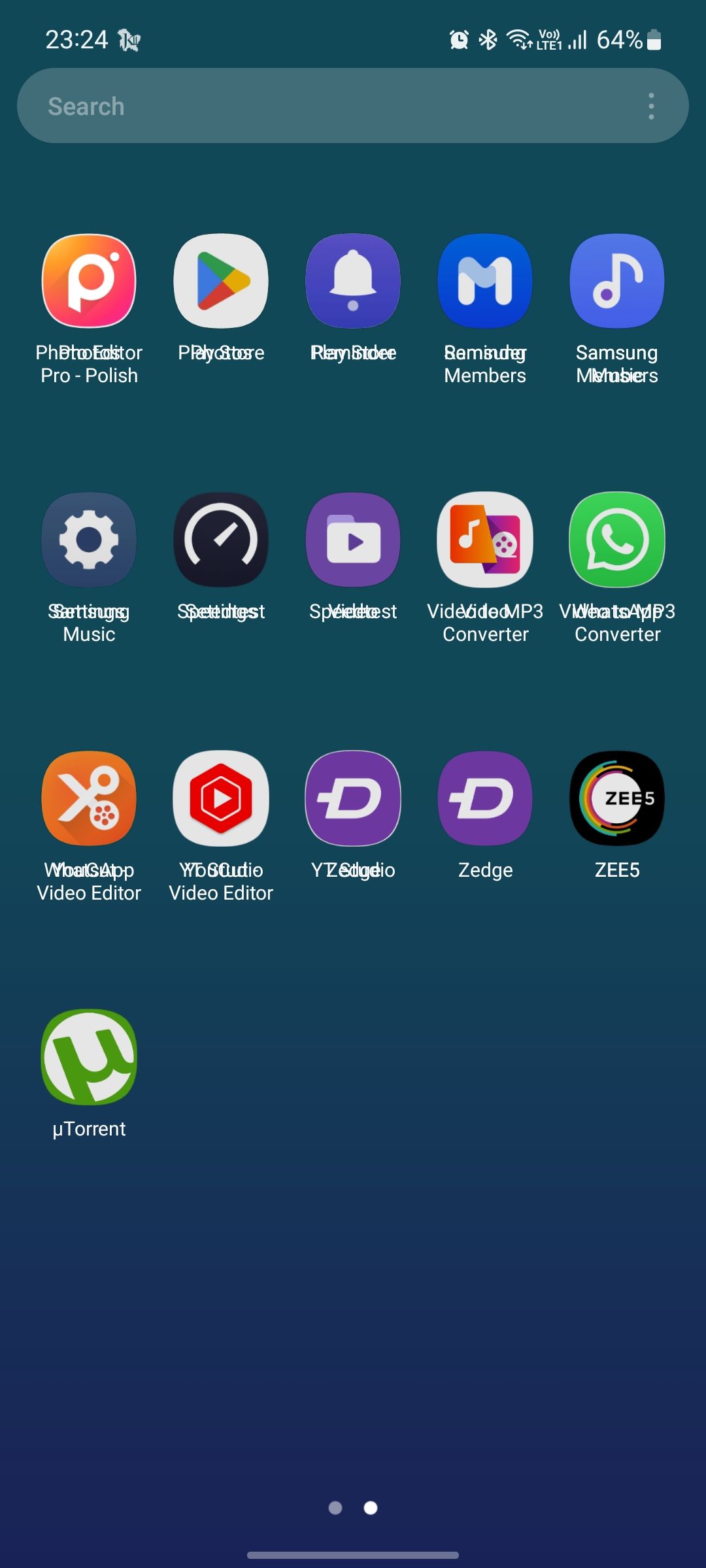The height and width of the screenshot is (1568, 706).
Task: Launch the Play Store
Action: pos(221,281)
